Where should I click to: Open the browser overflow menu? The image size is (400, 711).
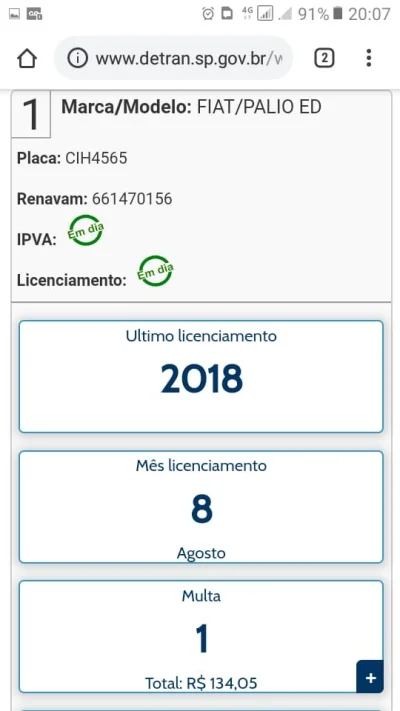coord(369,58)
